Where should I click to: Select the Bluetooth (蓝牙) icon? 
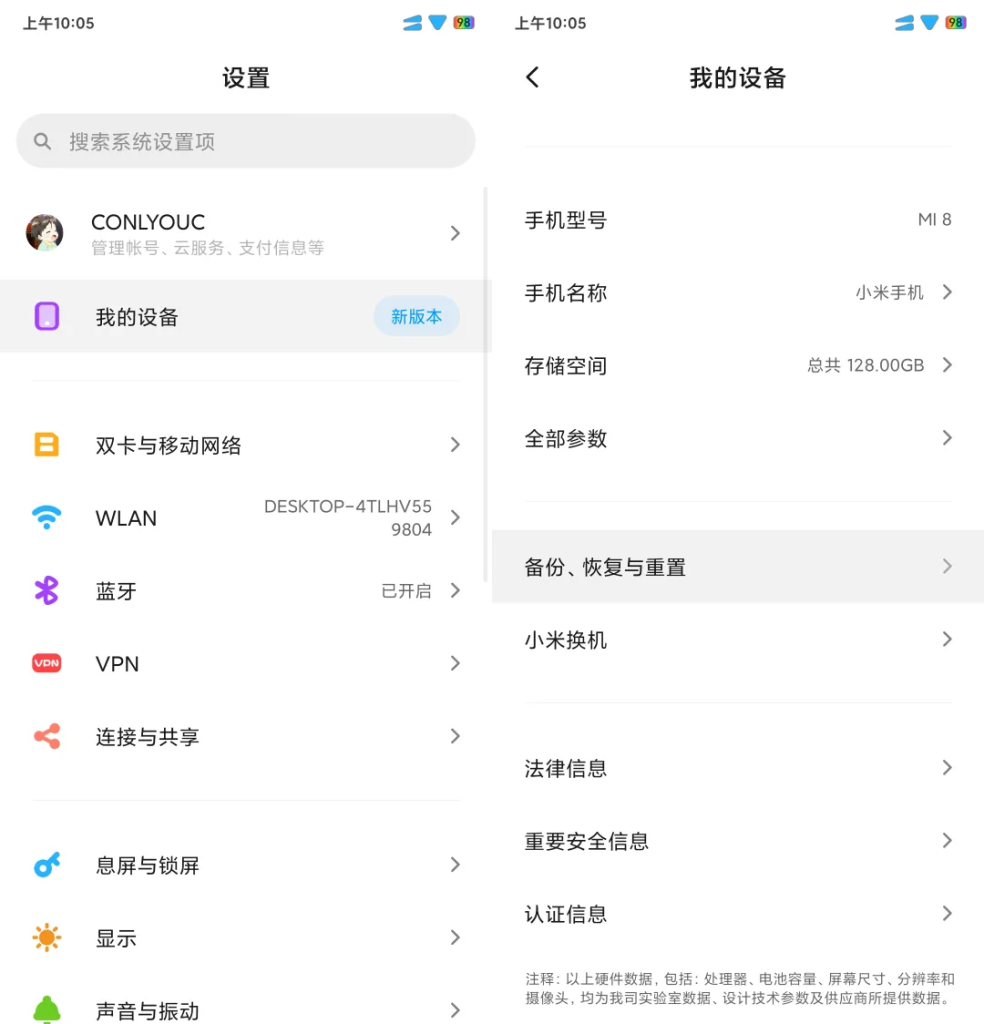tap(46, 591)
